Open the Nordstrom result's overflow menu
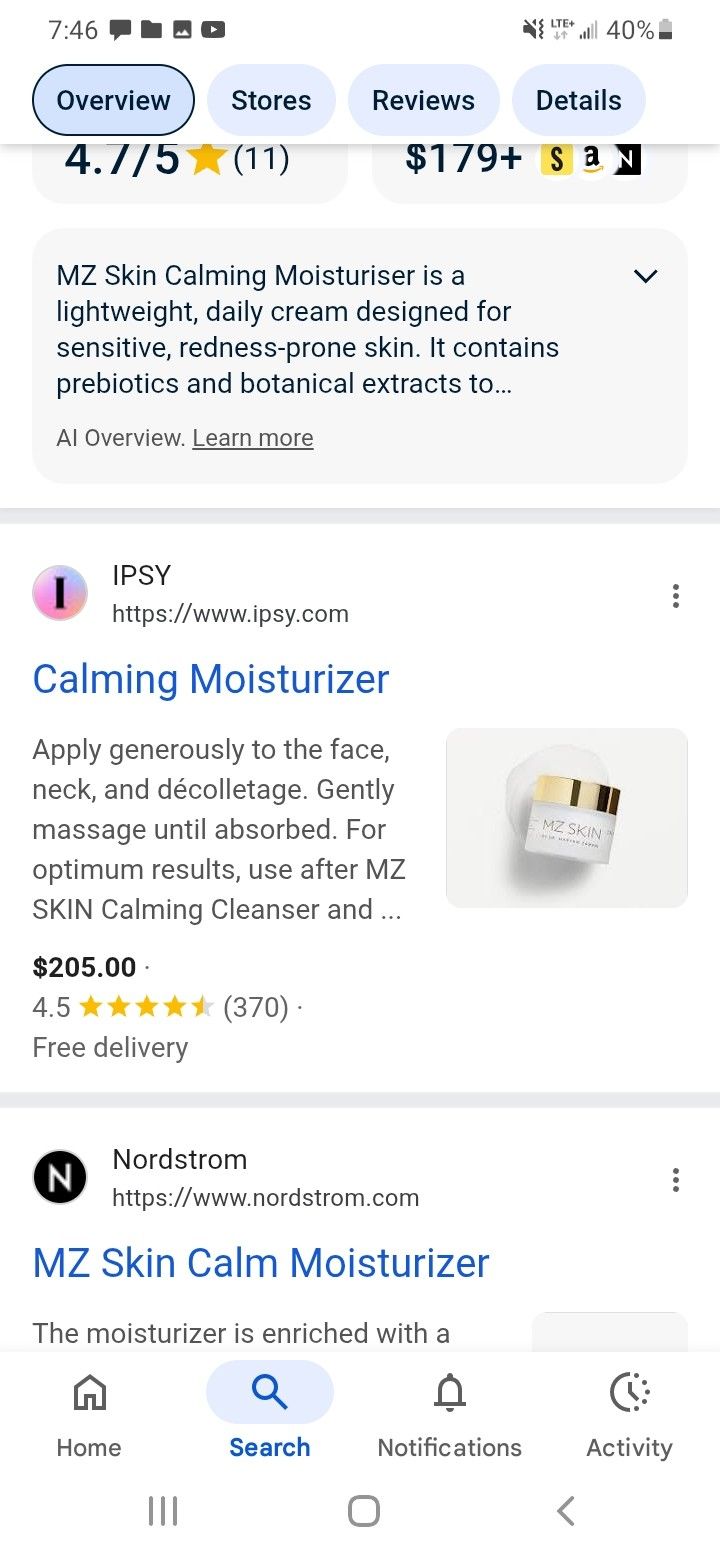Viewport: 720px width, 1560px height. [x=676, y=1180]
